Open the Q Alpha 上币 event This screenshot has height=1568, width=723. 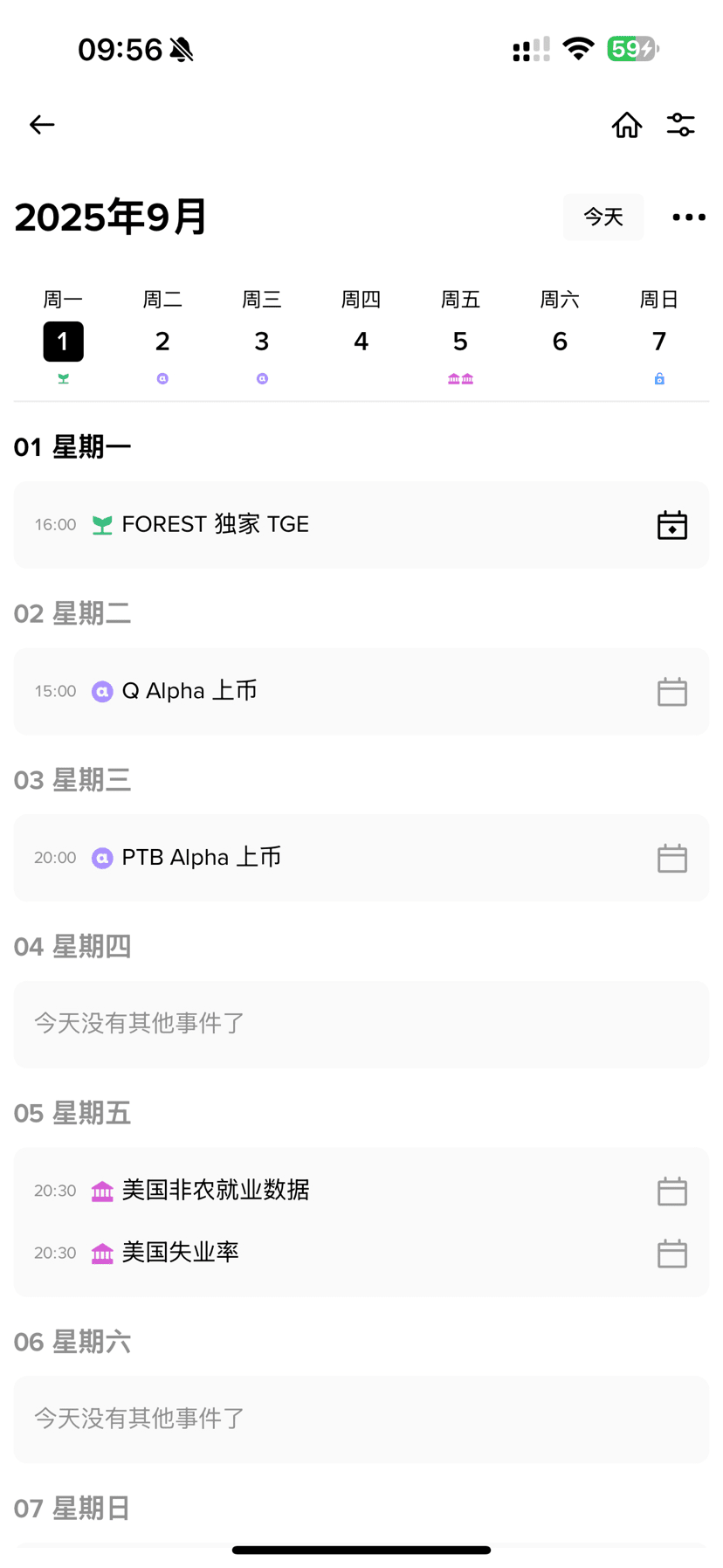click(361, 692)
